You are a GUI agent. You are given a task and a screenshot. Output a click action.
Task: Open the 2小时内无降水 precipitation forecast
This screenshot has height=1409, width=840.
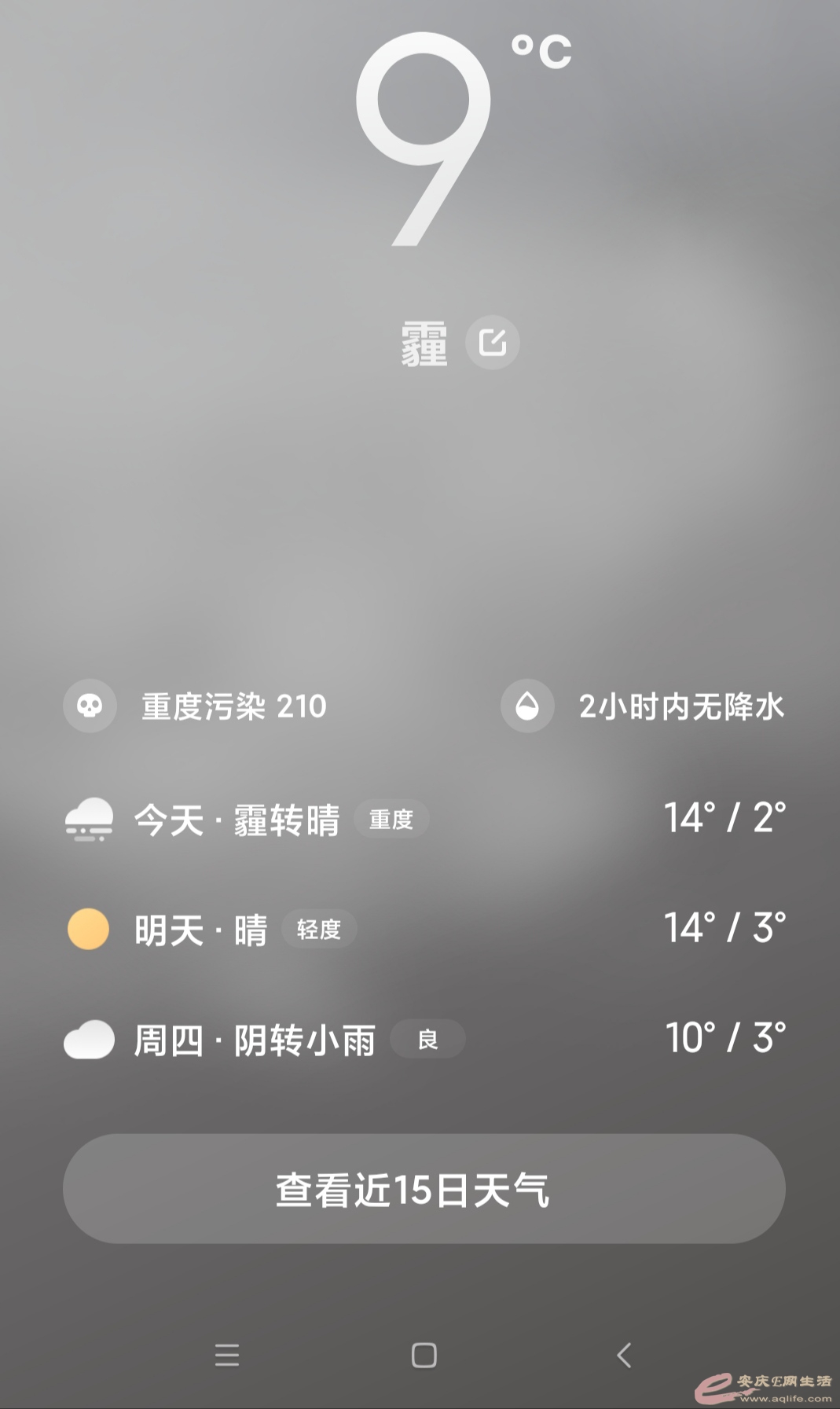(x=644, y=706)
